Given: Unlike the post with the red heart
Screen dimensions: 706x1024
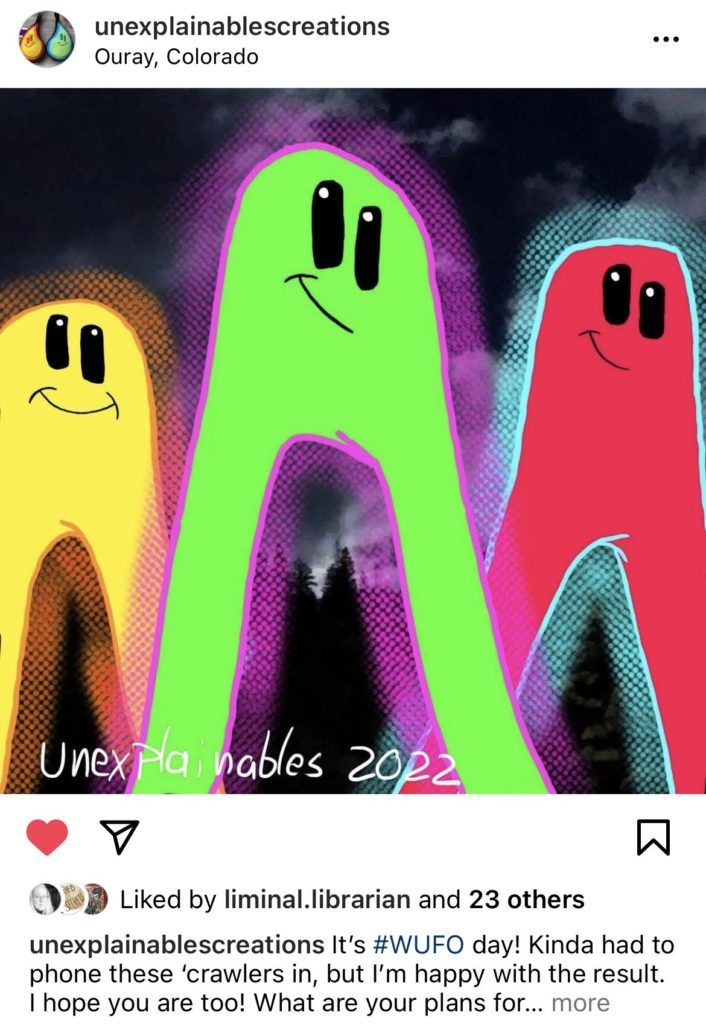Looking at the screenshot, I should click(x=47, y=836).
